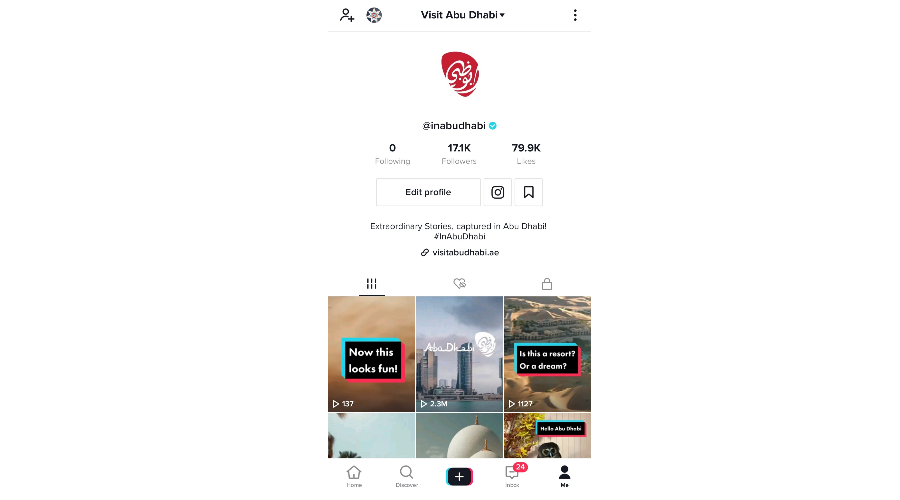Open the add friends icon
Image resolution: width=900 pixels, height=500 pixels.
click(347, 15)
